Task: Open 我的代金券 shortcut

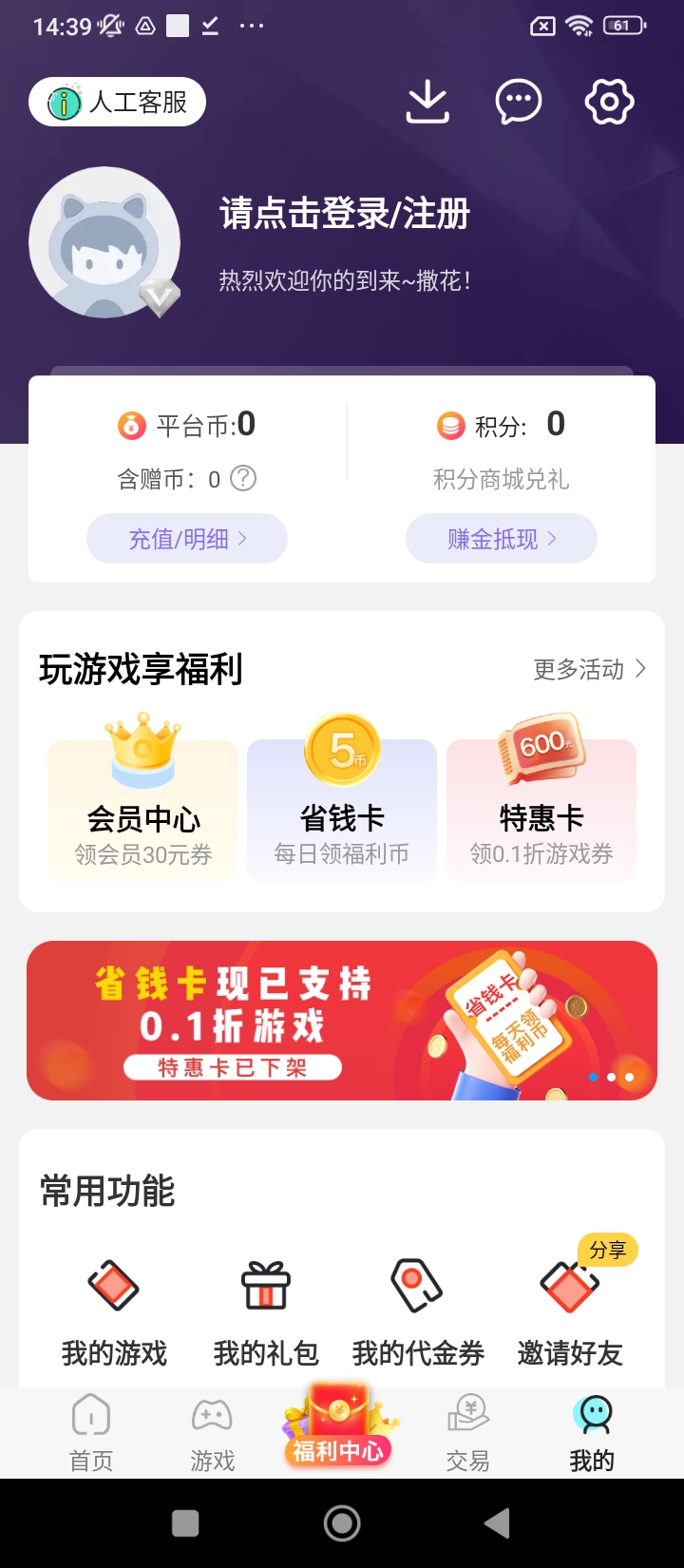Action: coord(418,1311)
